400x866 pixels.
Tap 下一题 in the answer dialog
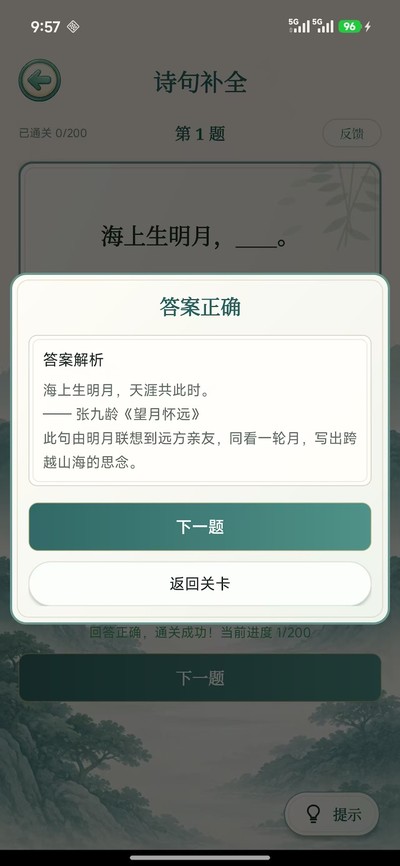199,526
